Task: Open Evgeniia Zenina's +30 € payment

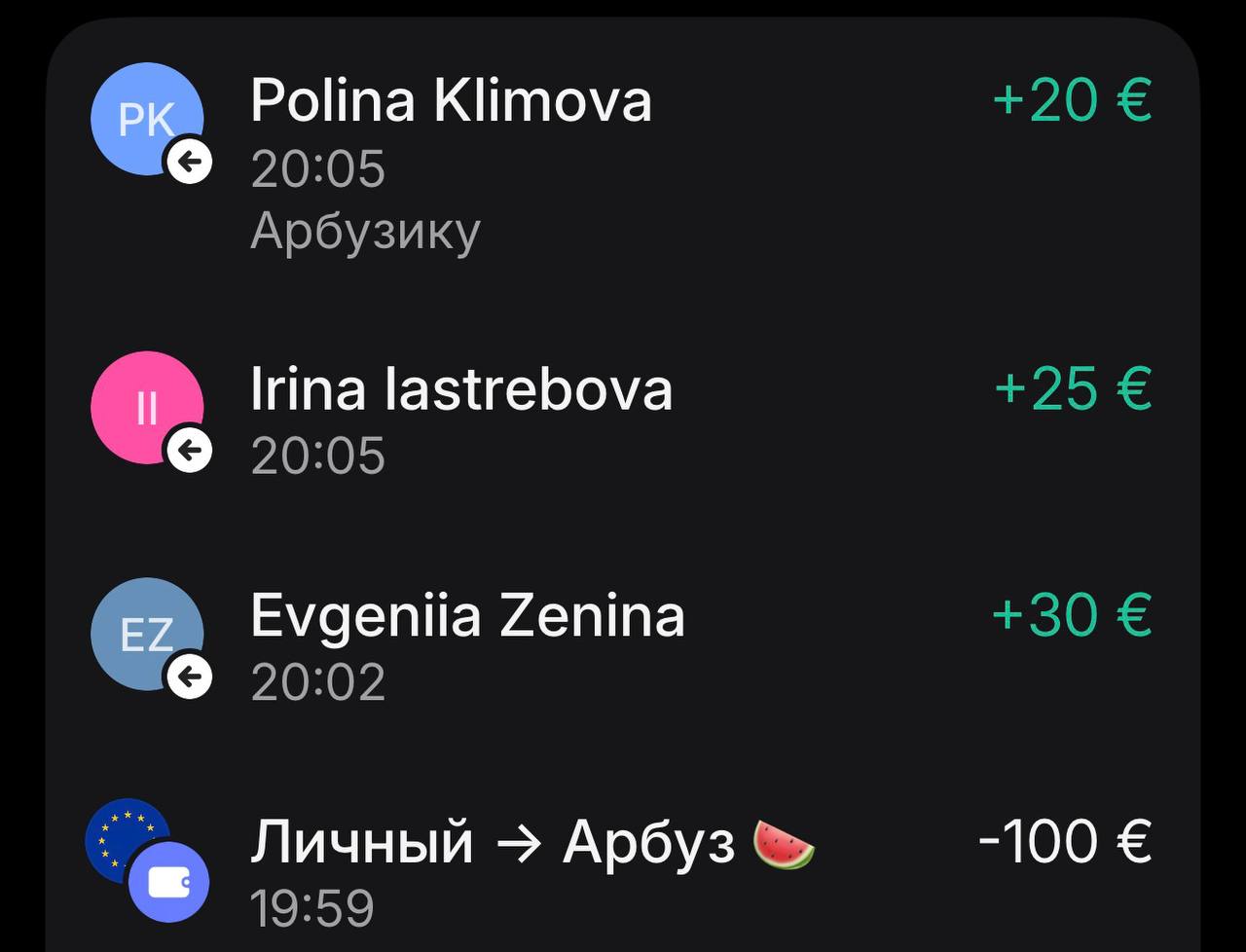Action: [467, 616]
